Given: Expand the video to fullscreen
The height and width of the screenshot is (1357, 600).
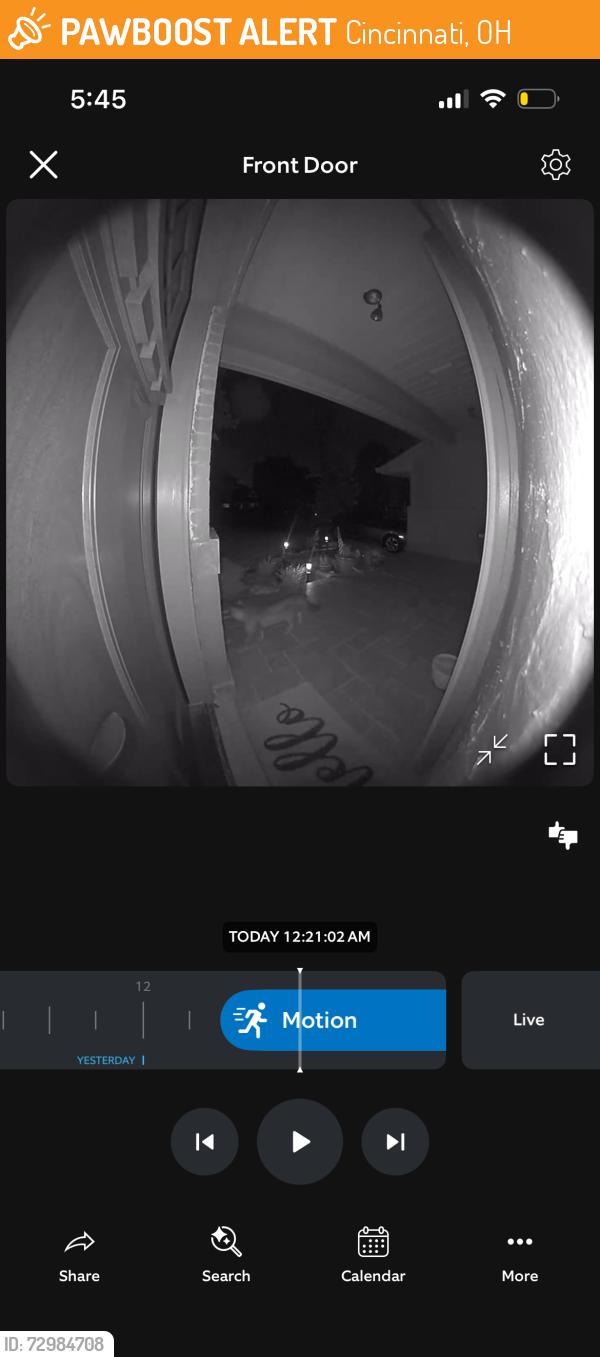Looking at the screenshot, I should click(560, 749).
